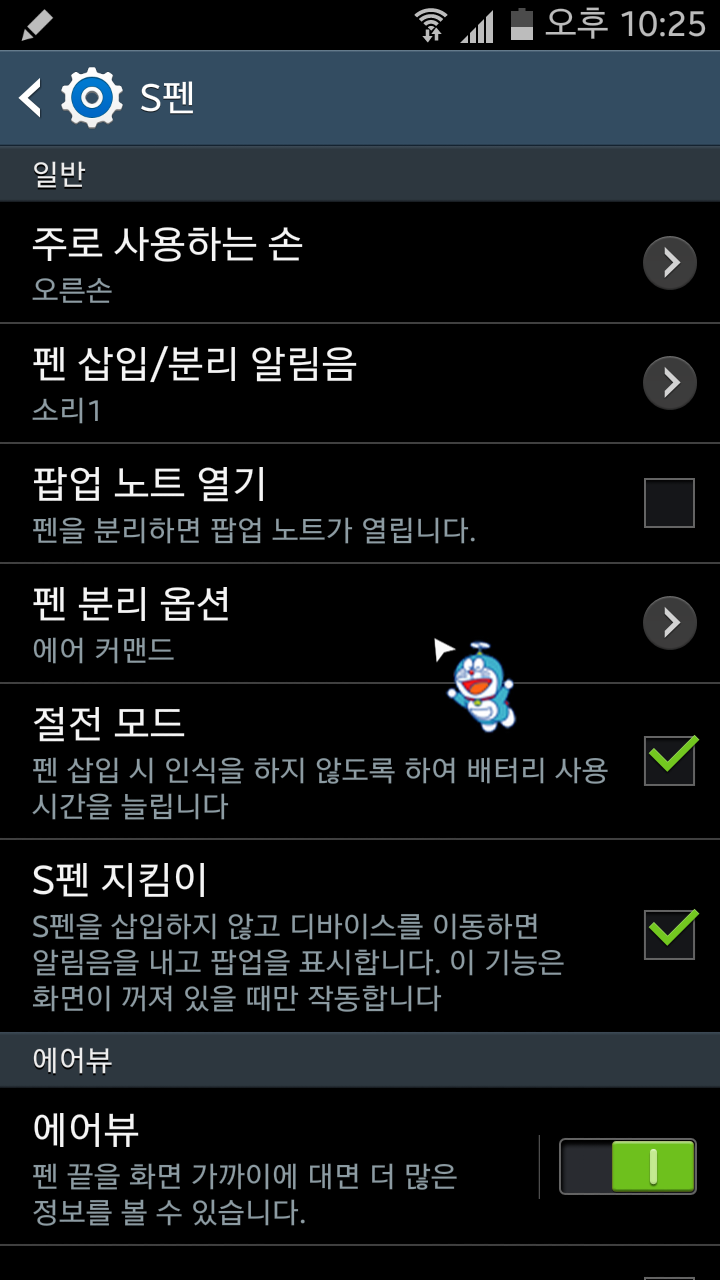Turn off the 에어뷰 switch
The height and width of the screenshot is (1280, 720).
(627, 1166)
